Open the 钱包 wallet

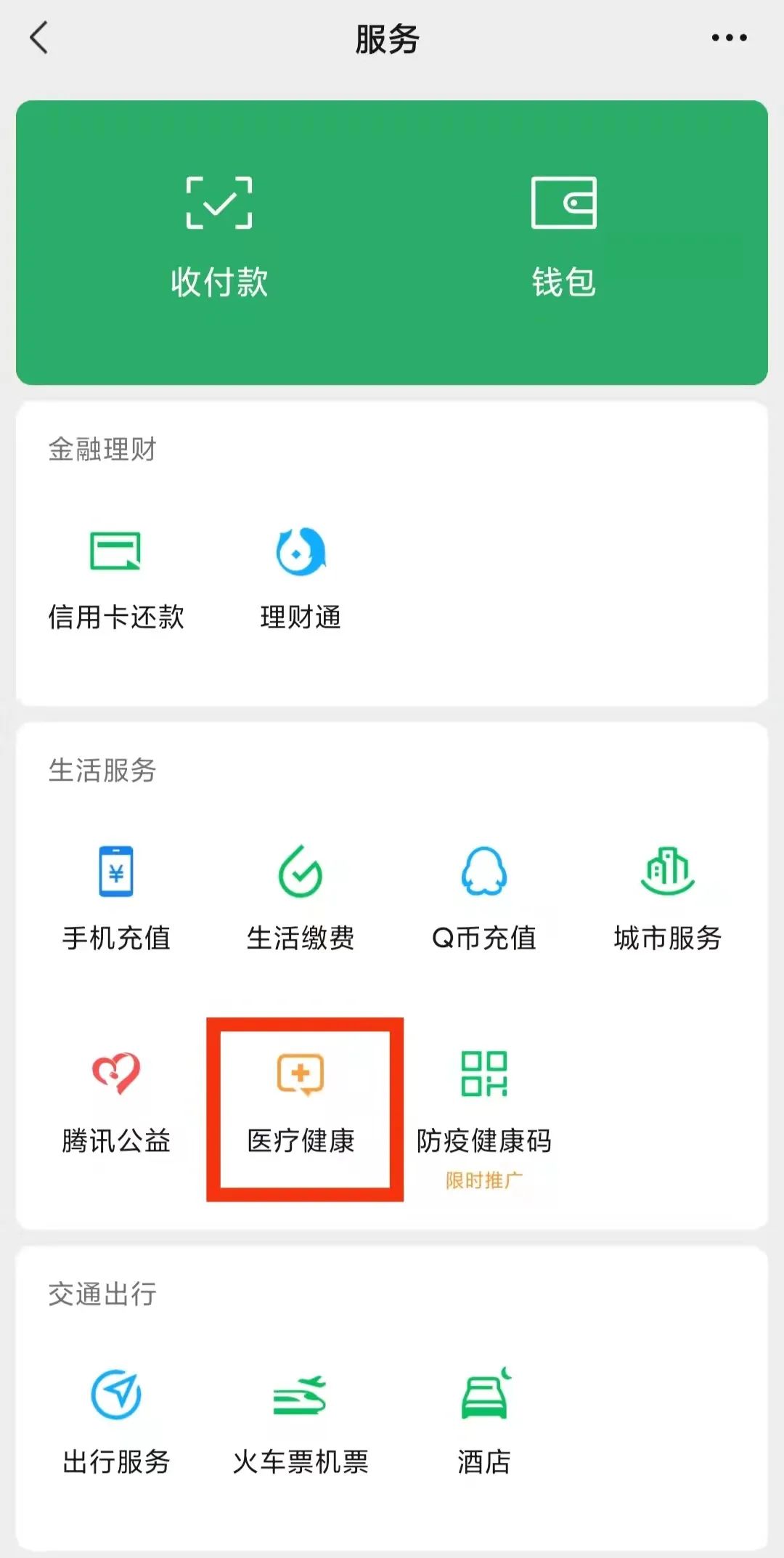[x=564, y=236]
